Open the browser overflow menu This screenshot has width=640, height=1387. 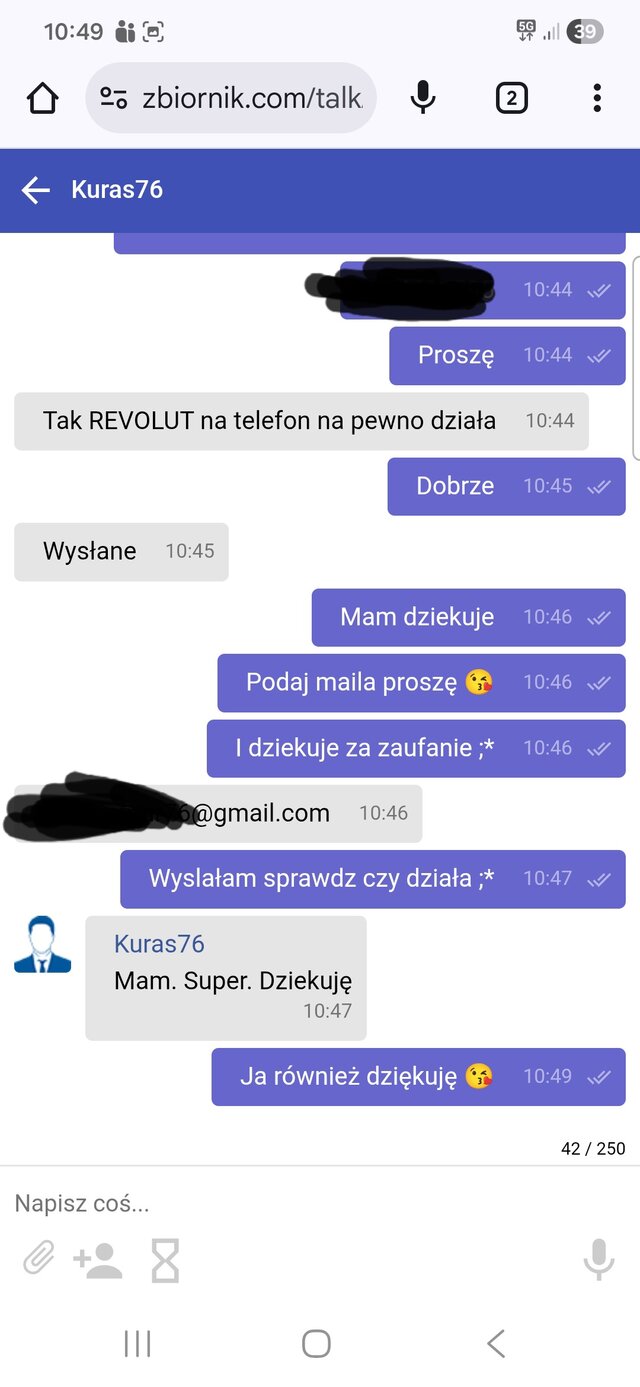(x=597, y=98)
